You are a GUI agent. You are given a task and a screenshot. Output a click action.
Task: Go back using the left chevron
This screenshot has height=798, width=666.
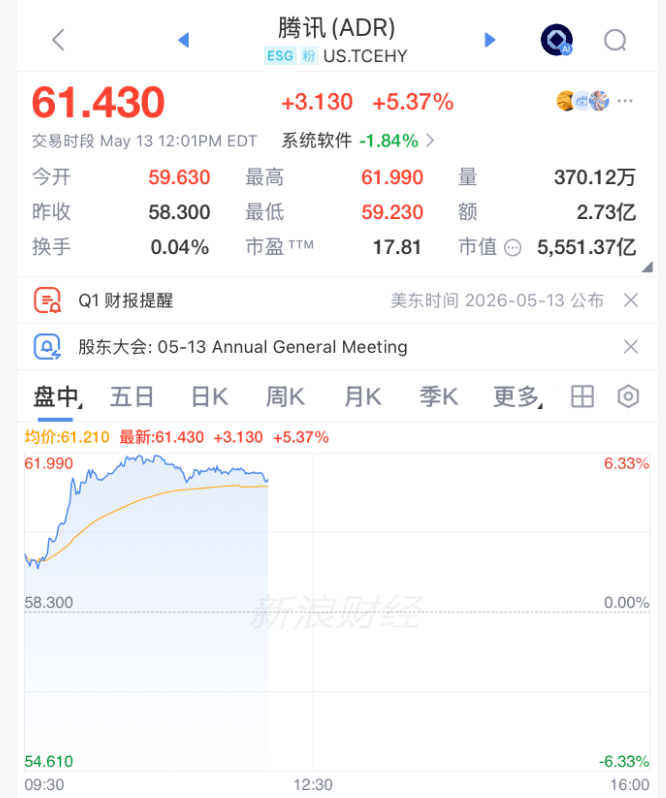tap(59, 40)
